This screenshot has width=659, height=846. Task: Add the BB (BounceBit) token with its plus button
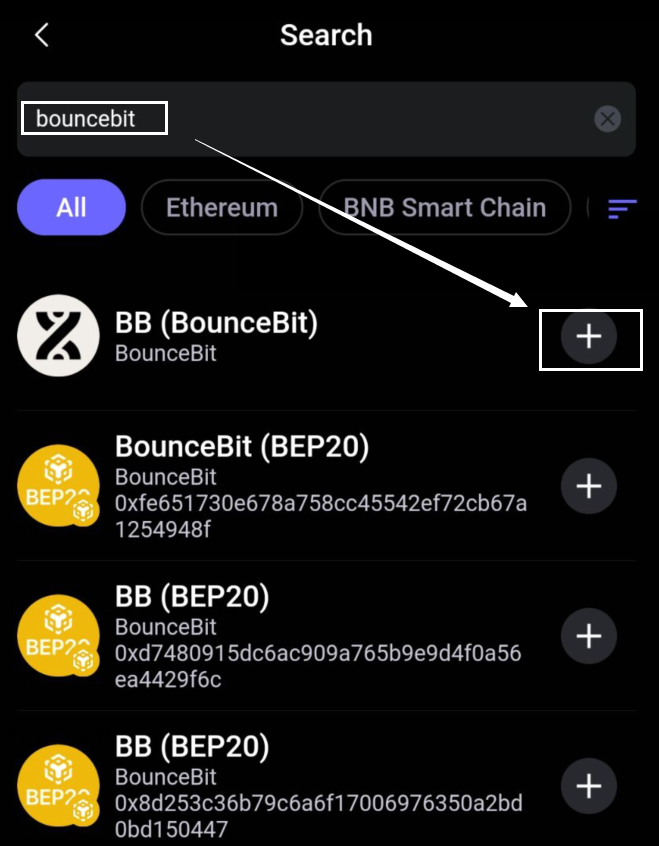pos(589,337)
